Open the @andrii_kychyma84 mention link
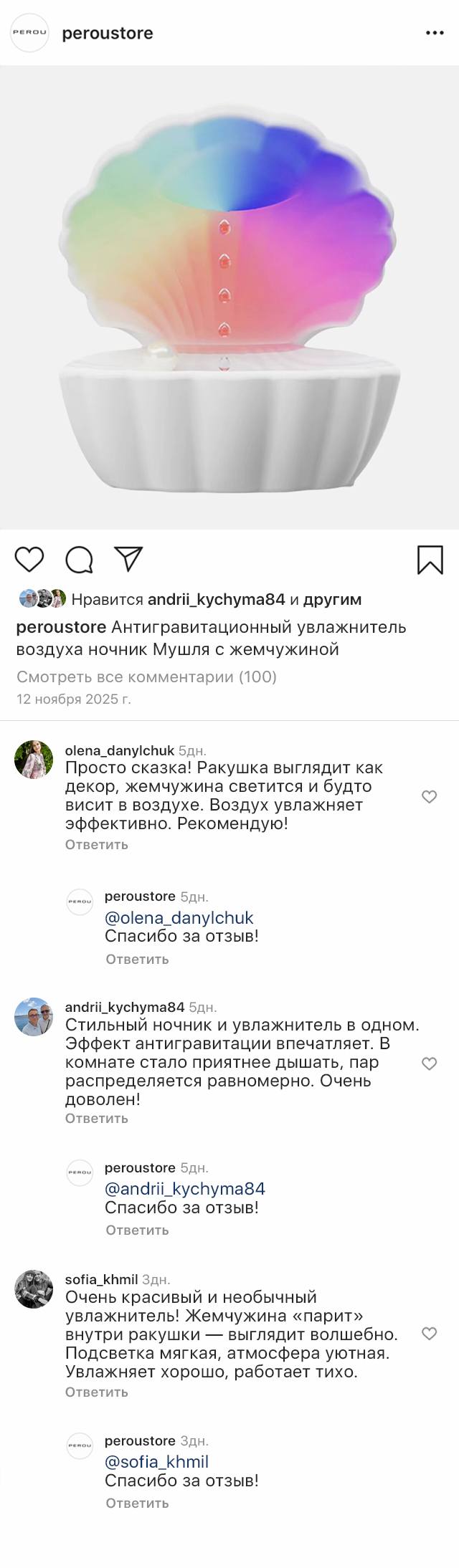The width and height of the screenshot is (459, 1568). (x=184, y=1188)
